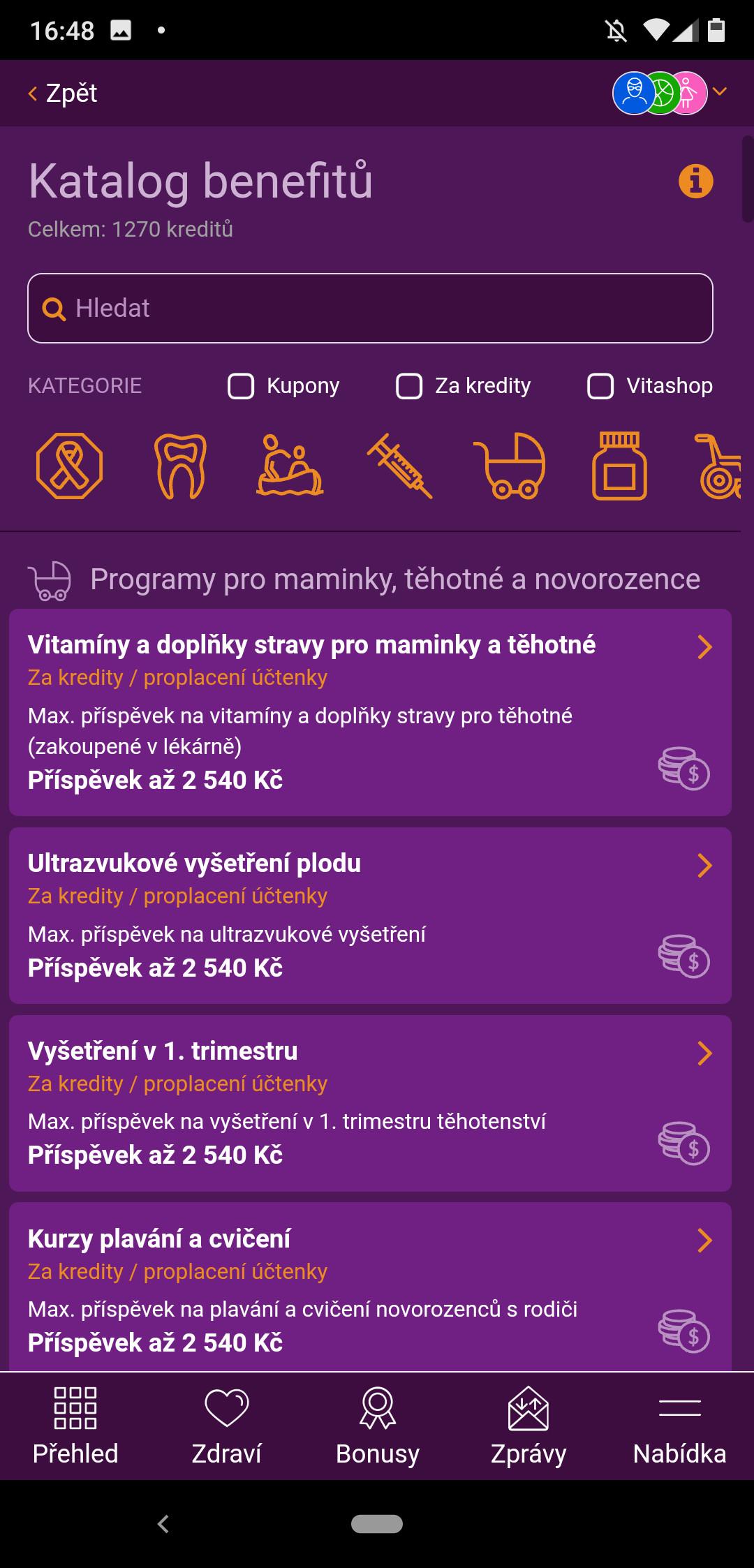Pick the jar category icon
This screenshot has width=754, height=1568.
619,466
